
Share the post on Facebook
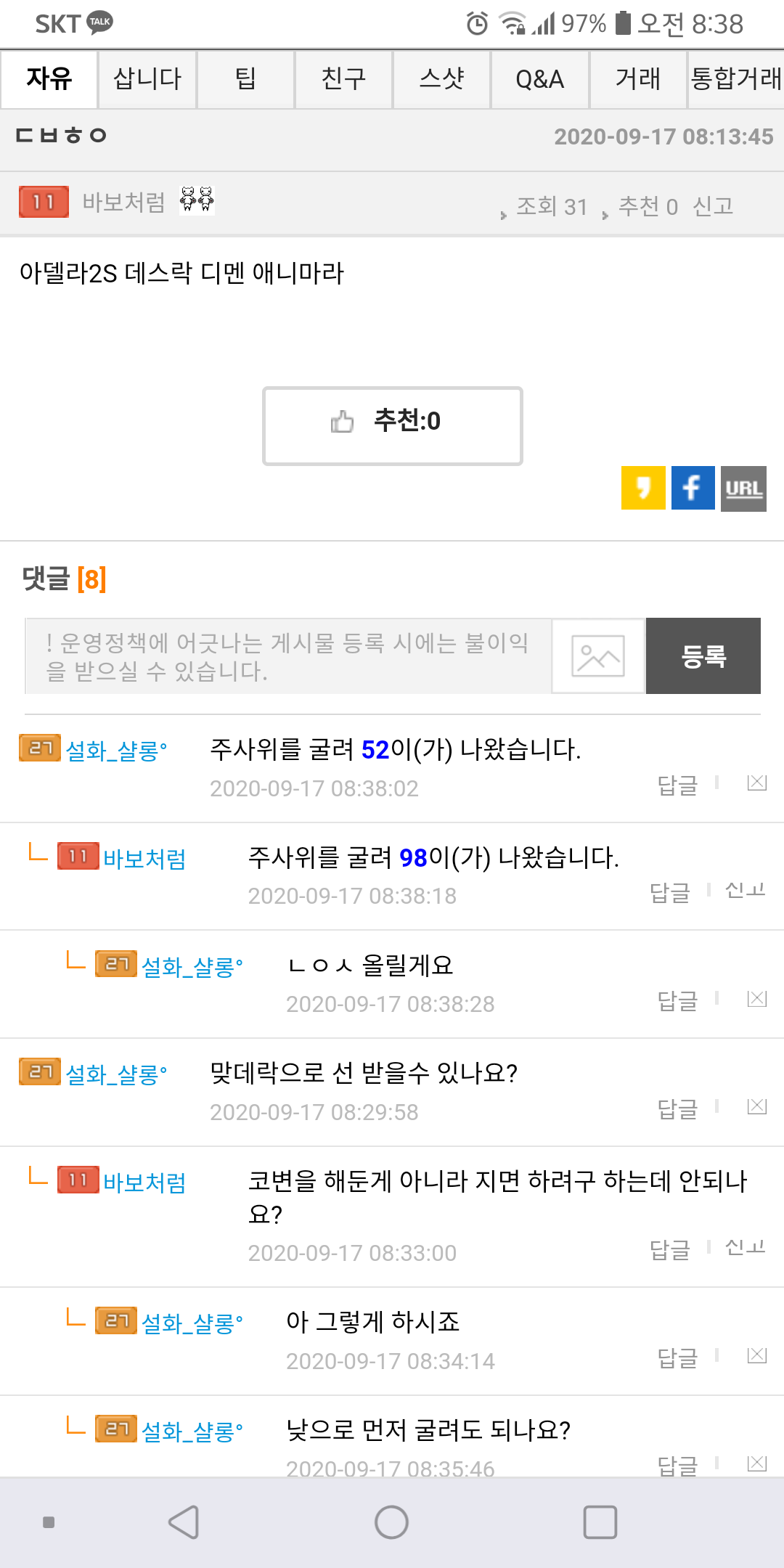pos(693,488)
